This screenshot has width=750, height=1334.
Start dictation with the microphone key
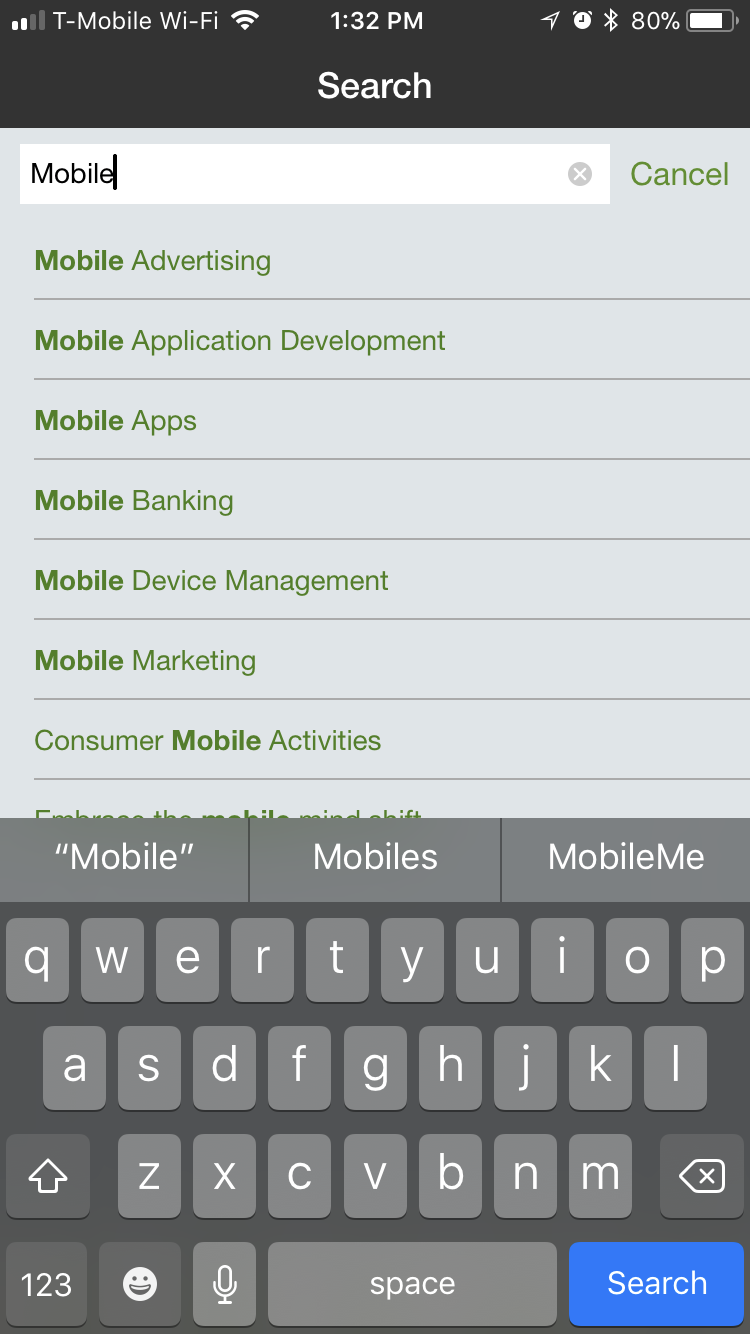pyautogui.click(x=225, y=1283)
